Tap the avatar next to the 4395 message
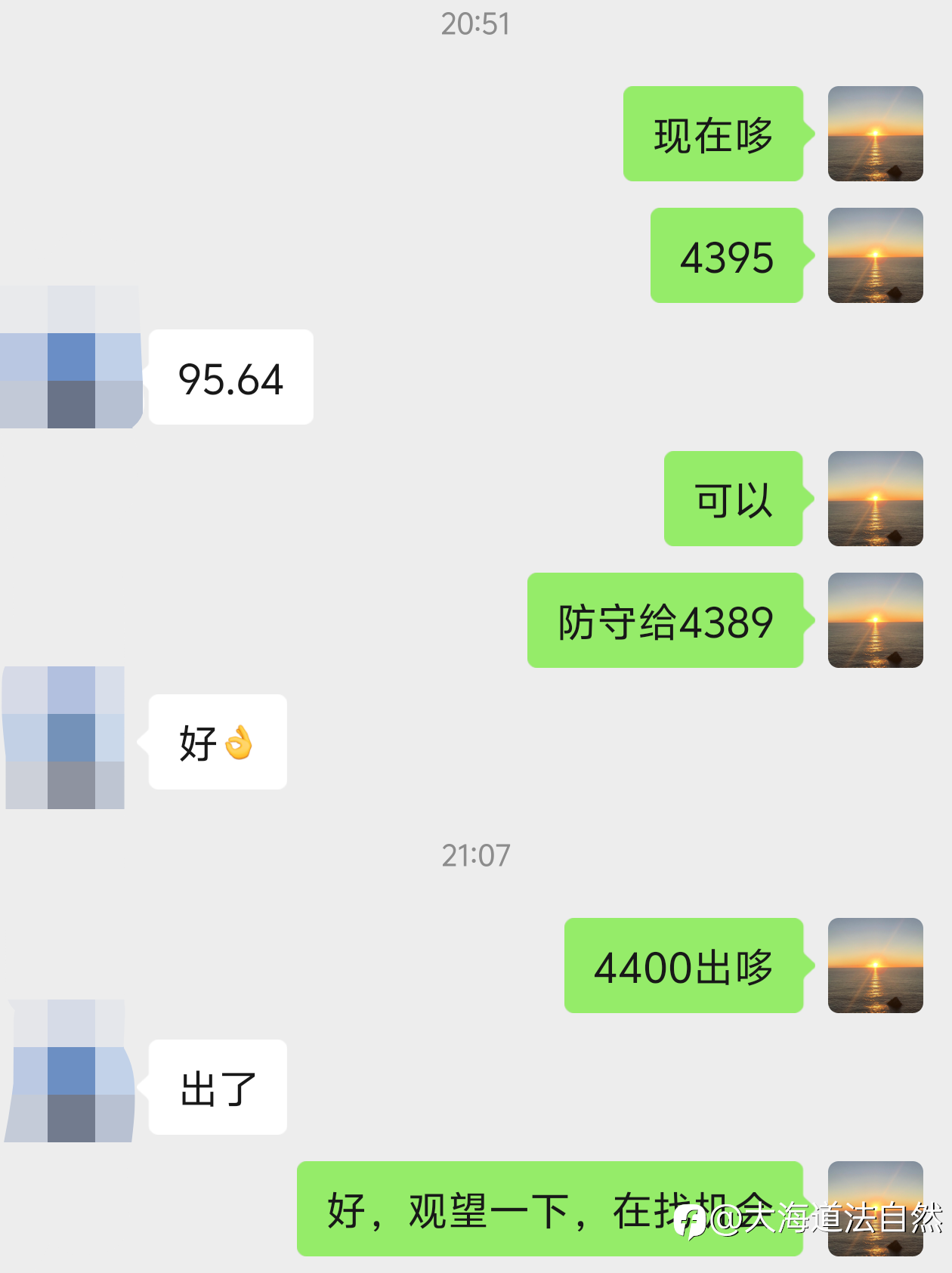 [875, 255]
